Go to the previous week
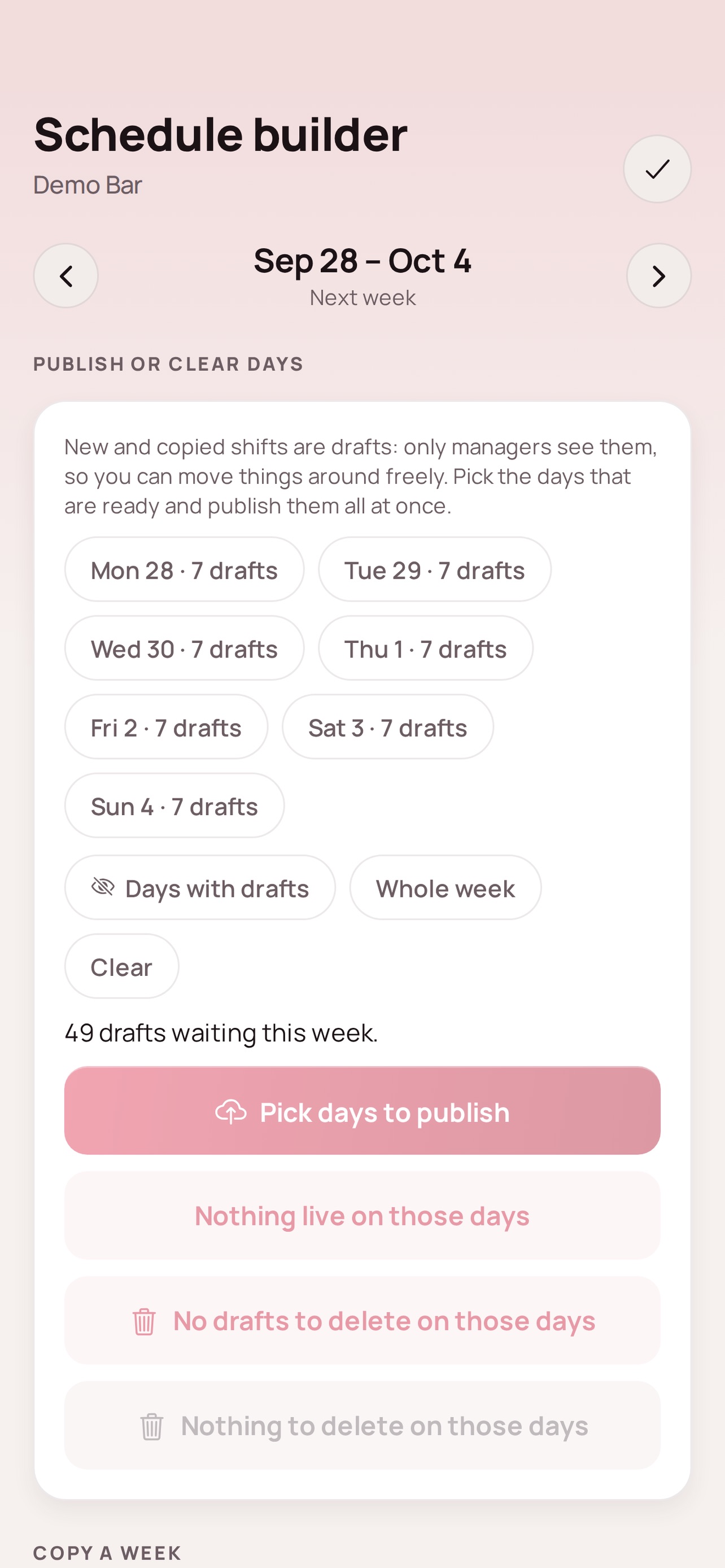725x1568 pixels. pyautogui.click(x=65, y=276)
